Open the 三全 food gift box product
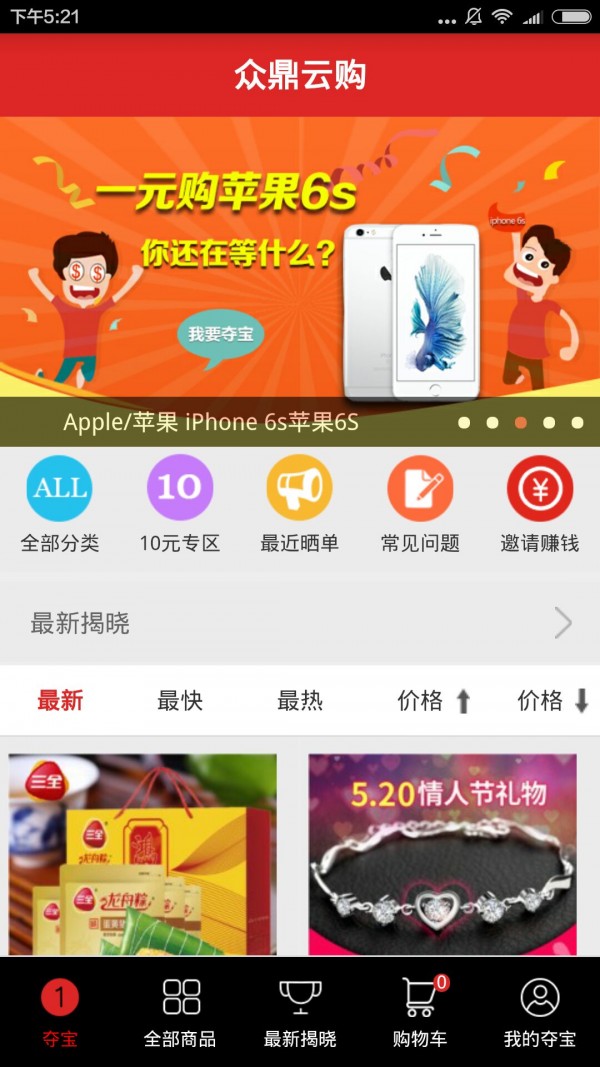The image size is (600, 1067). 143,855
